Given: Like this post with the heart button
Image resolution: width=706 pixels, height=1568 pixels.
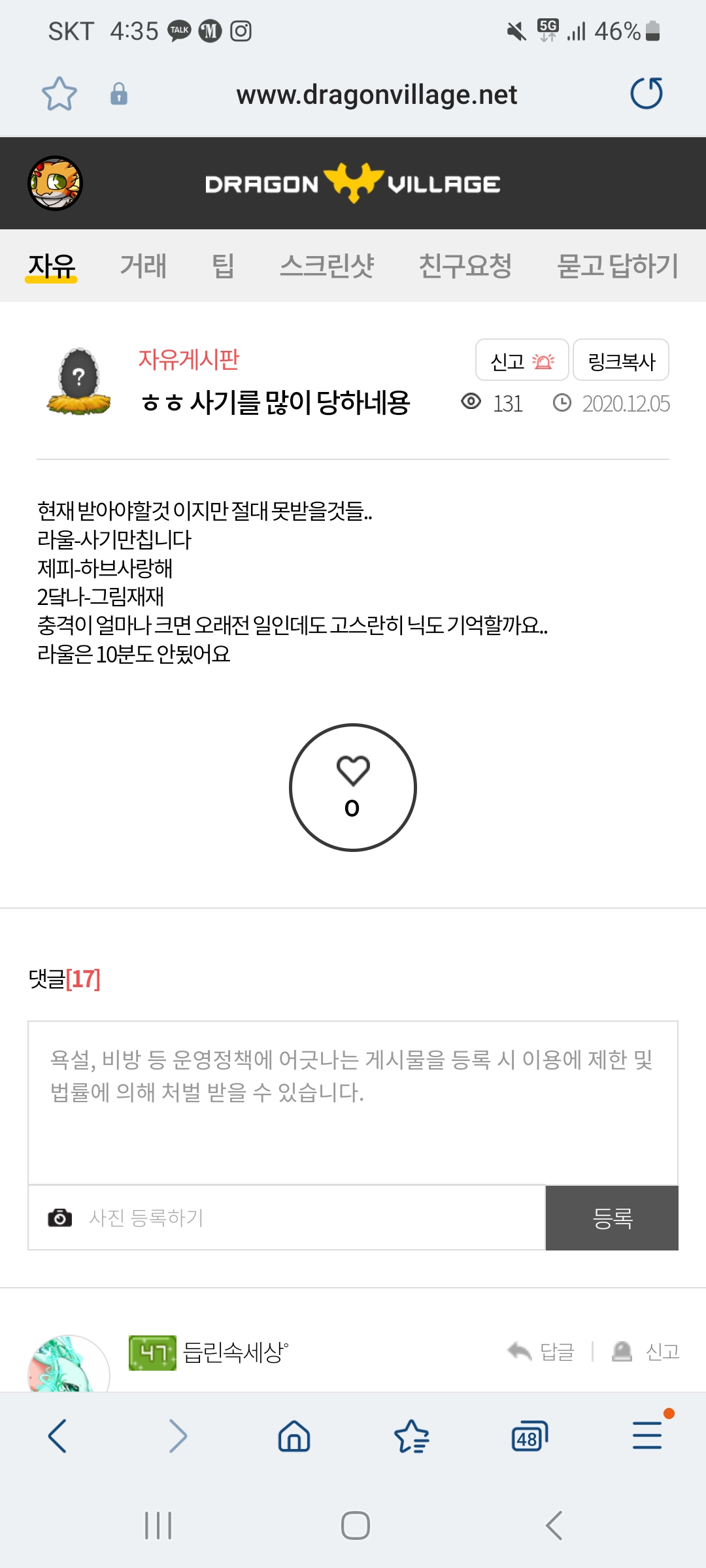Looking at the screenshot, I should click(x=353, y=787).
